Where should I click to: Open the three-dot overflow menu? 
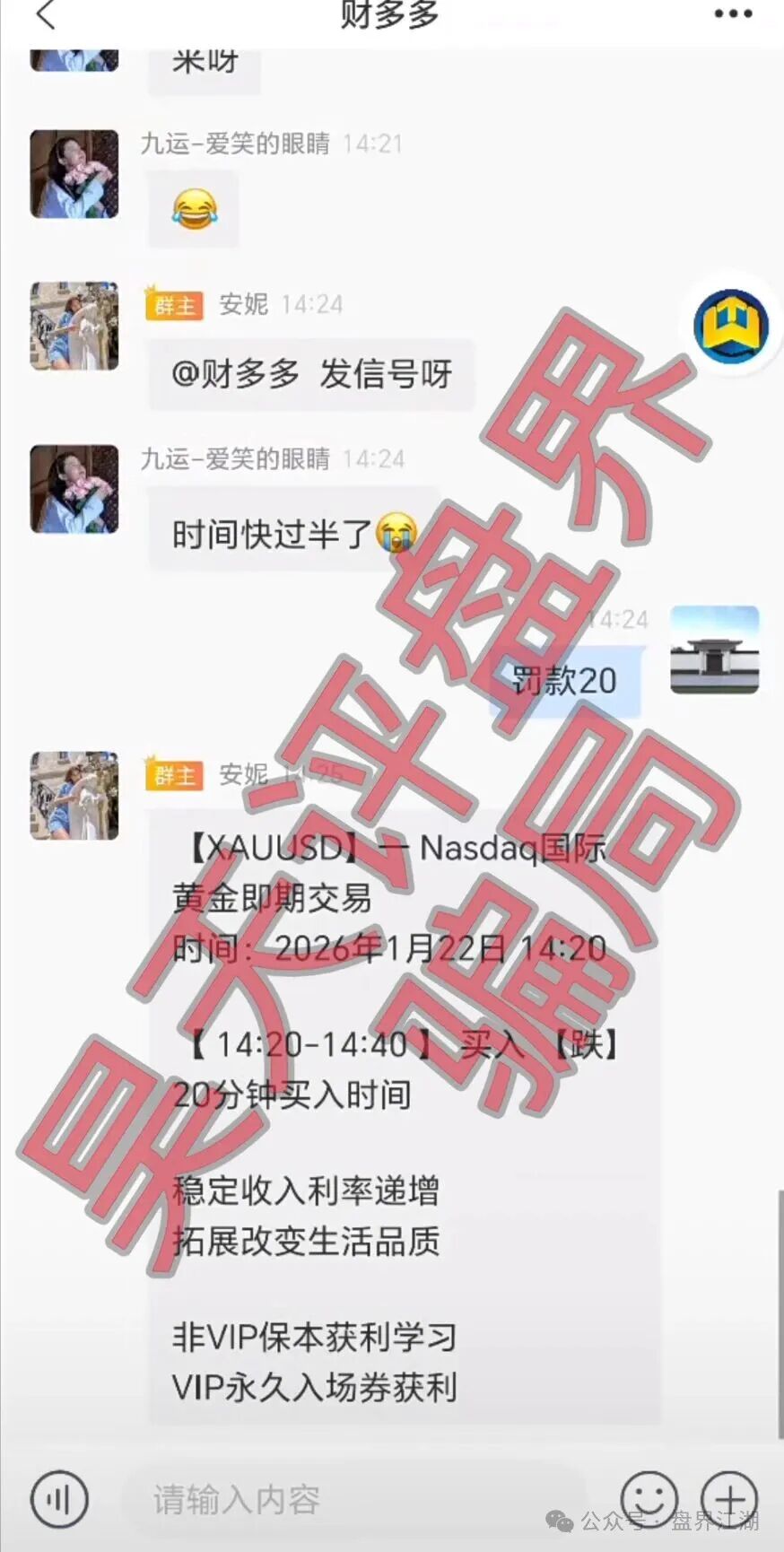click(733, 13)
